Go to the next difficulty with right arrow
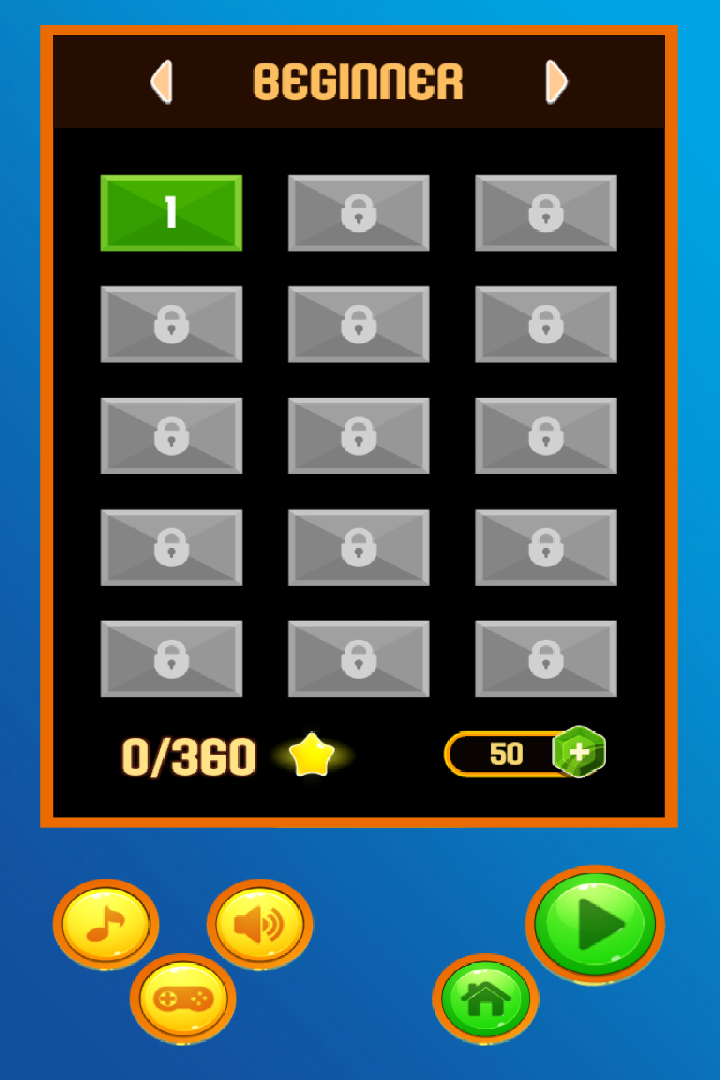 [x=556, y=82]
